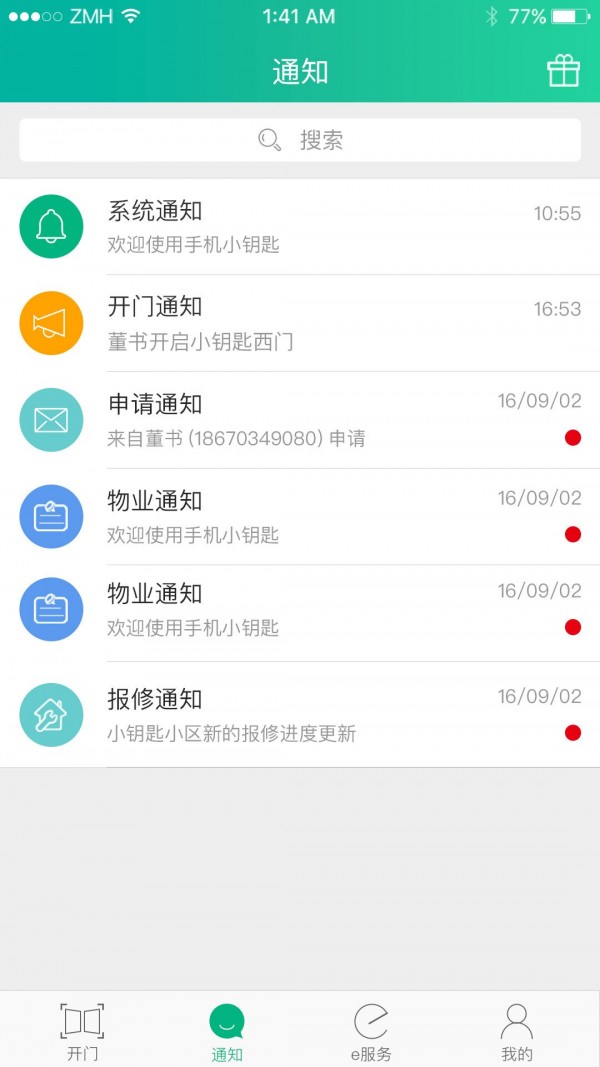The height and width of the screenshot is (1067, 600).
Task: Open the gift icon in the header
Action: pyautogui.click(x=563, y=71)
